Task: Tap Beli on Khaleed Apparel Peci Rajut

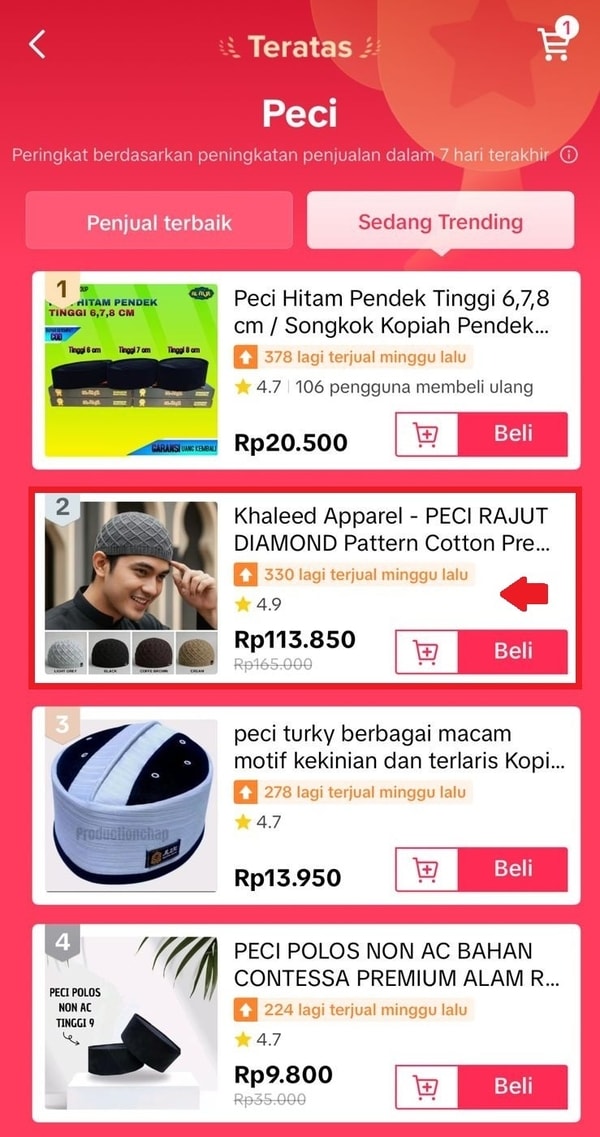Action: (512, 652)
